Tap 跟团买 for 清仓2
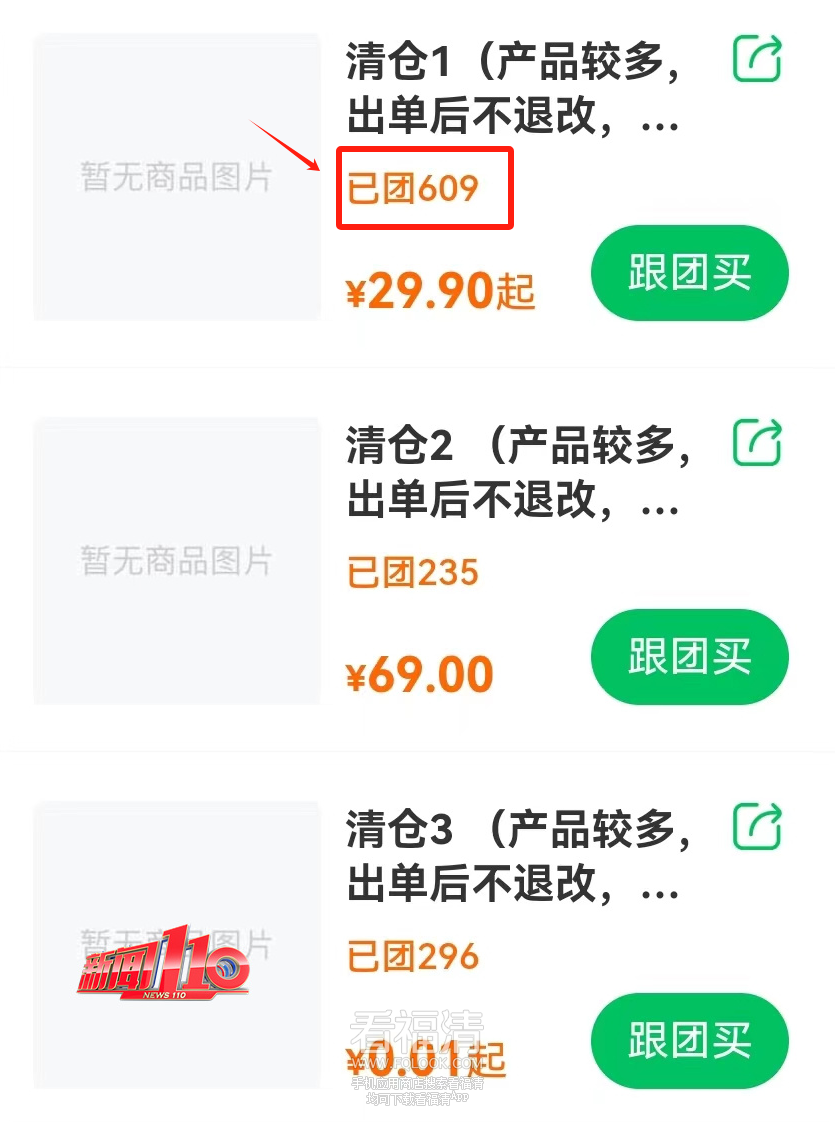 690,657
